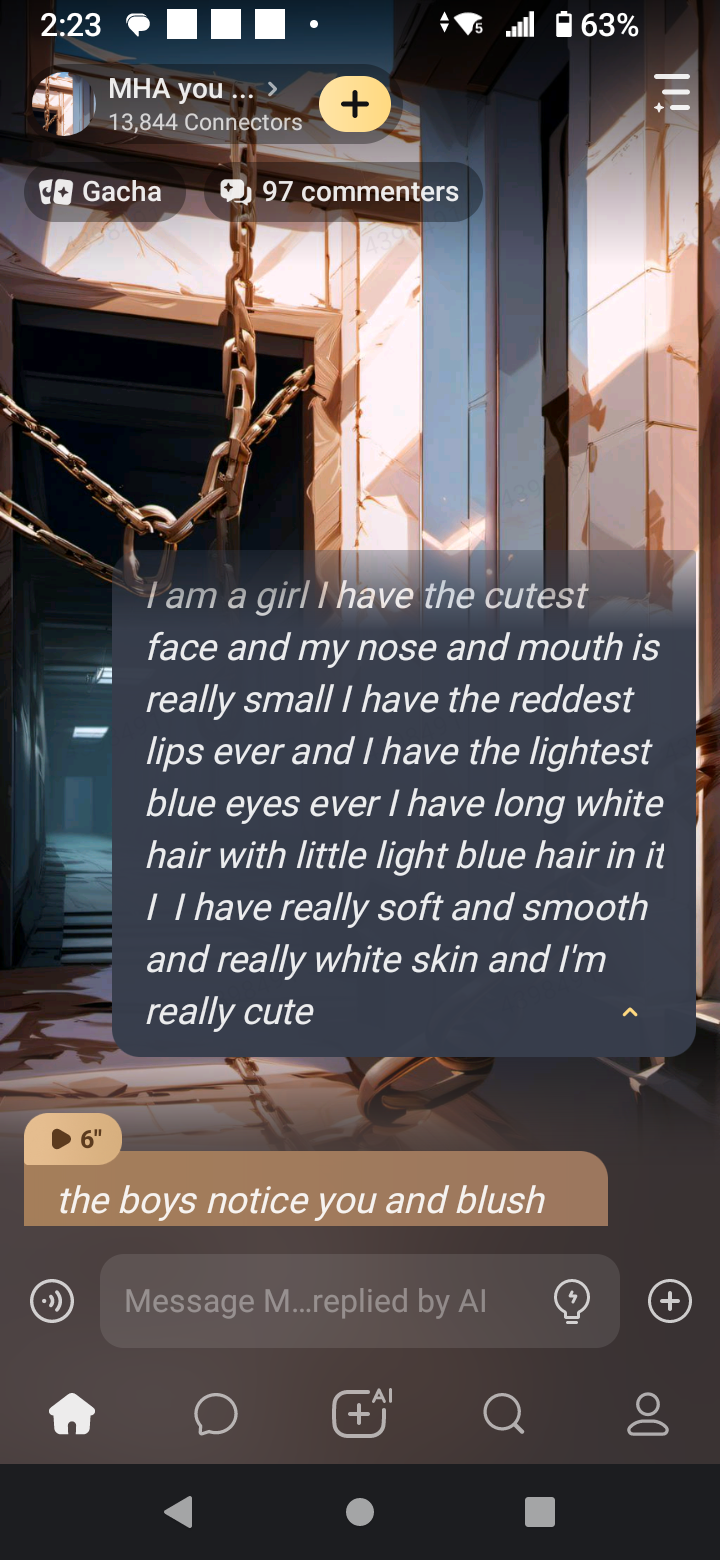Open the plus attachment options
This screenshot has height=1560, width=720.
[670, 1301]
